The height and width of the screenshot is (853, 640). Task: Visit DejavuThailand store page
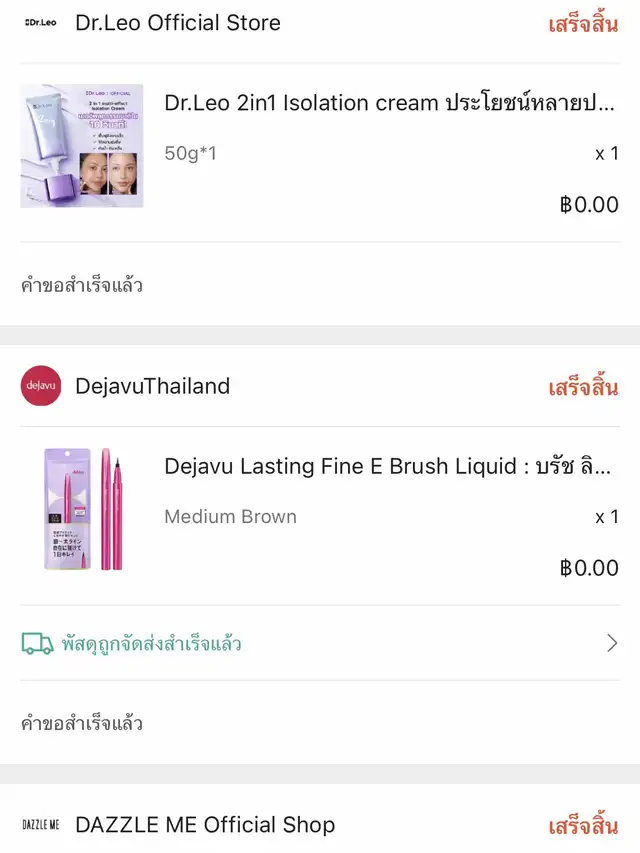[x=152, y=386]
